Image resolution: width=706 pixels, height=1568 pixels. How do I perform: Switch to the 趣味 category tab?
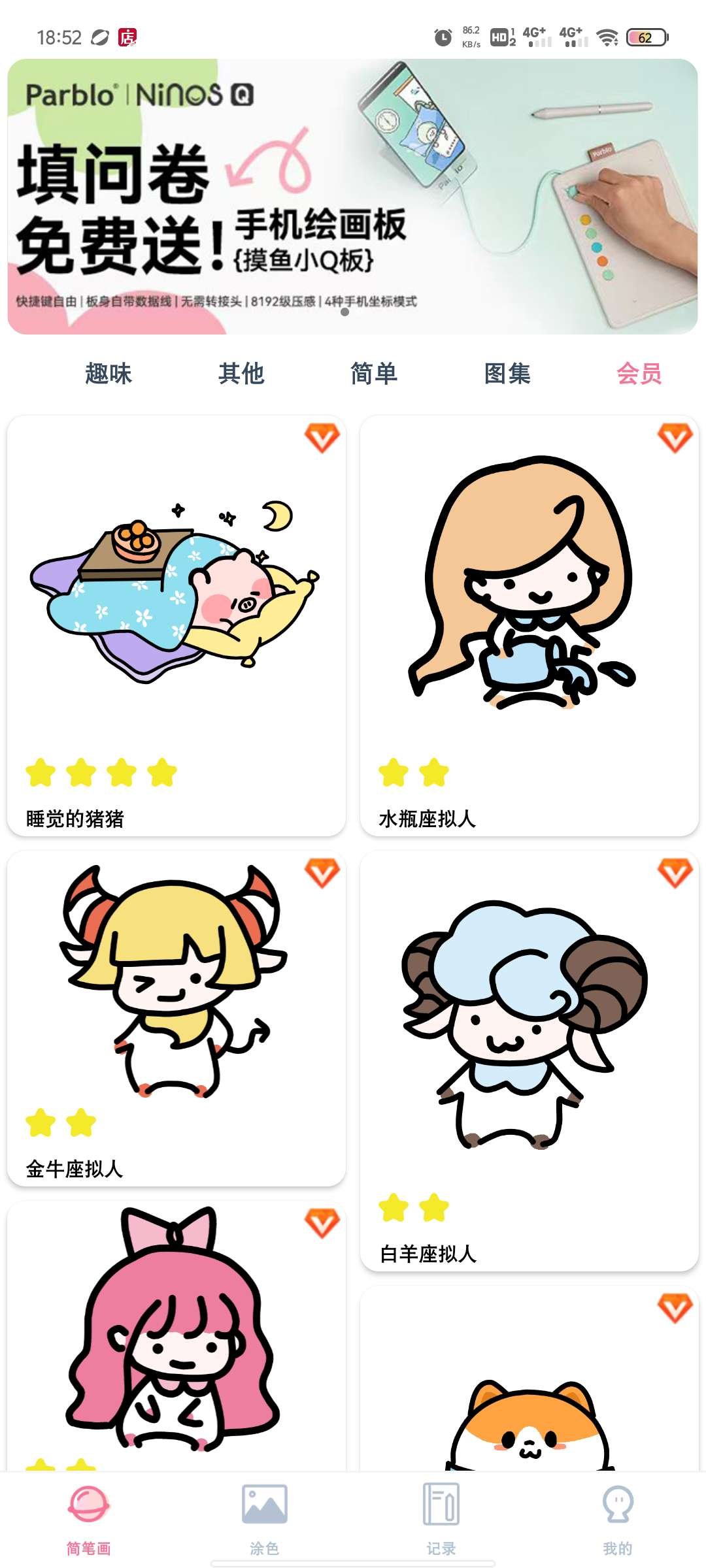point(109,374)
